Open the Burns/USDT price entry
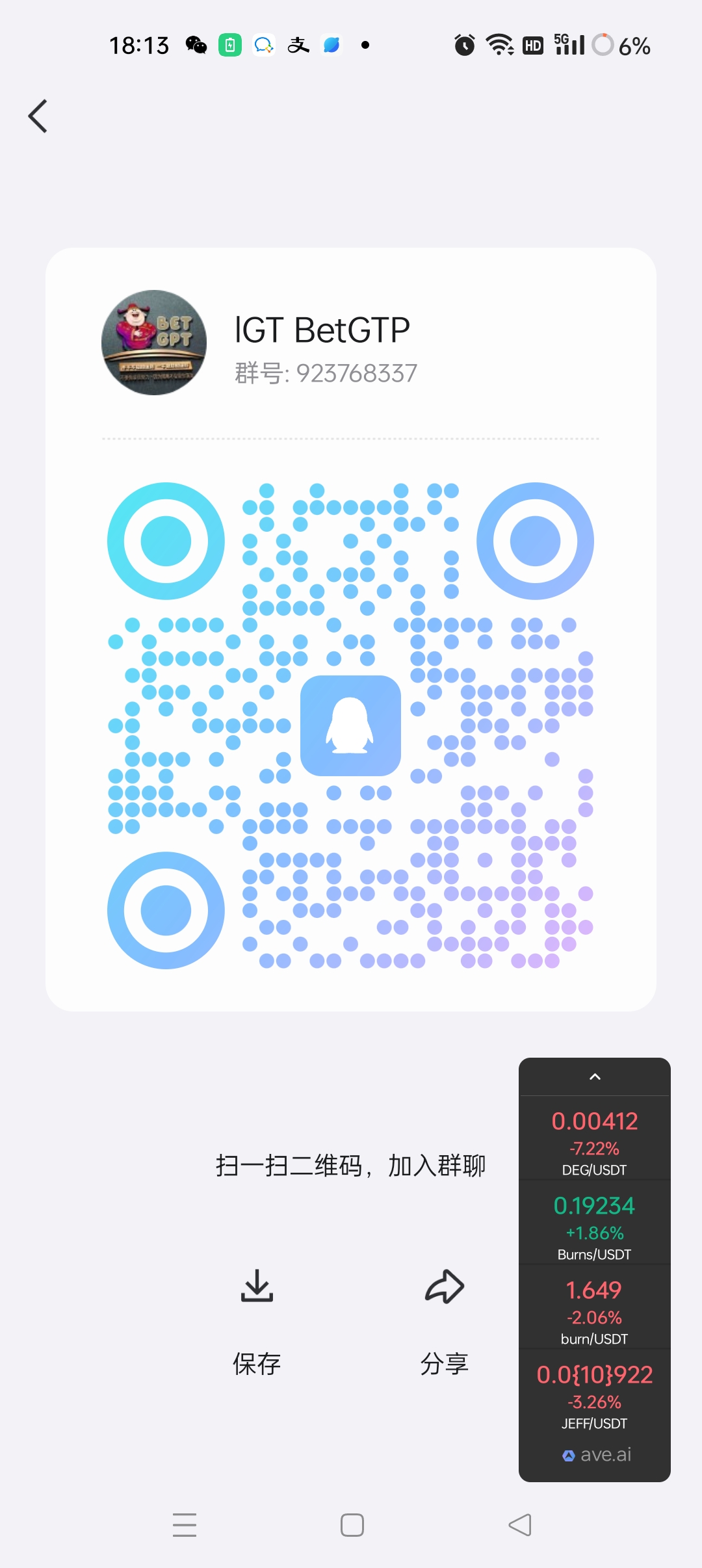The height and width of the screenshot is (1568, 702). point(595,1223)
